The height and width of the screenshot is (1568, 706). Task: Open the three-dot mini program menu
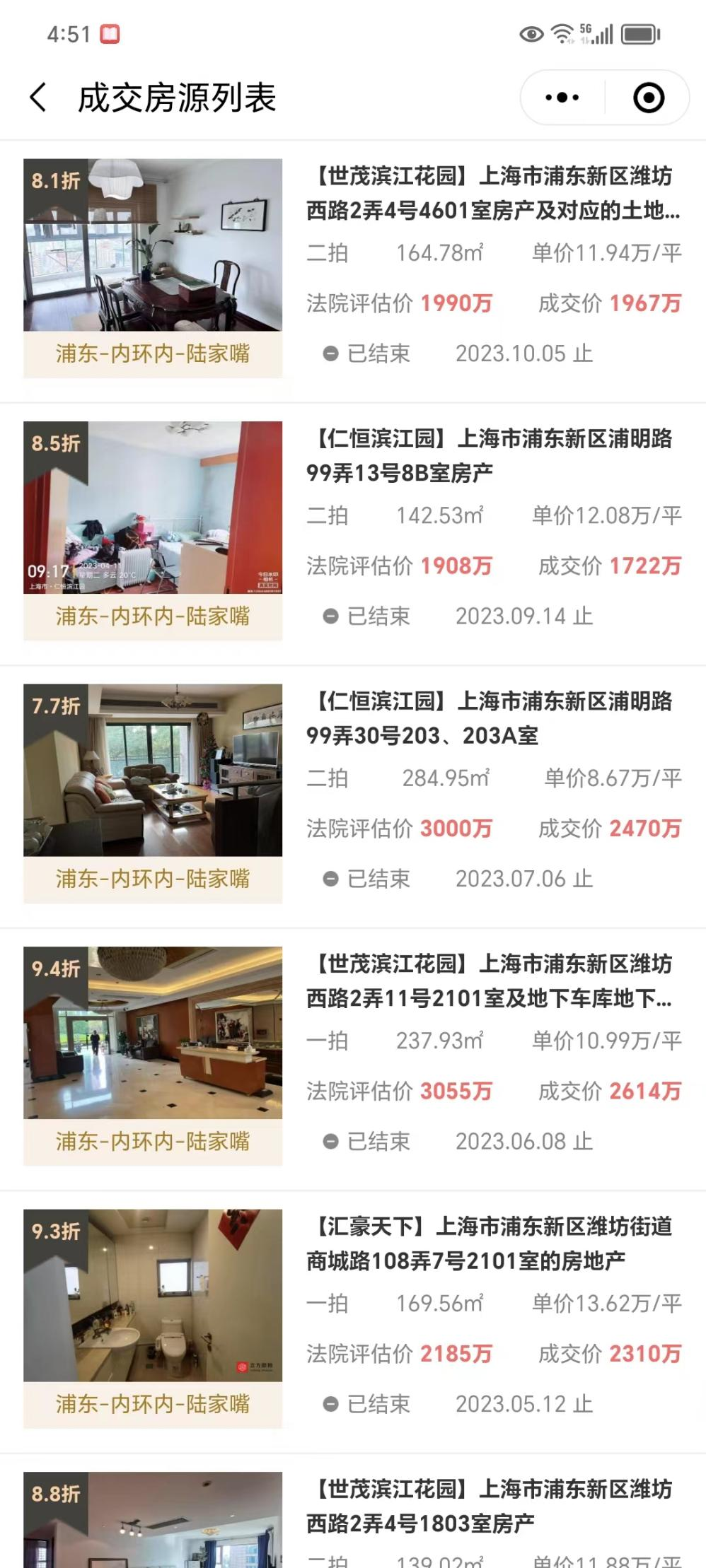click(560, 98)
